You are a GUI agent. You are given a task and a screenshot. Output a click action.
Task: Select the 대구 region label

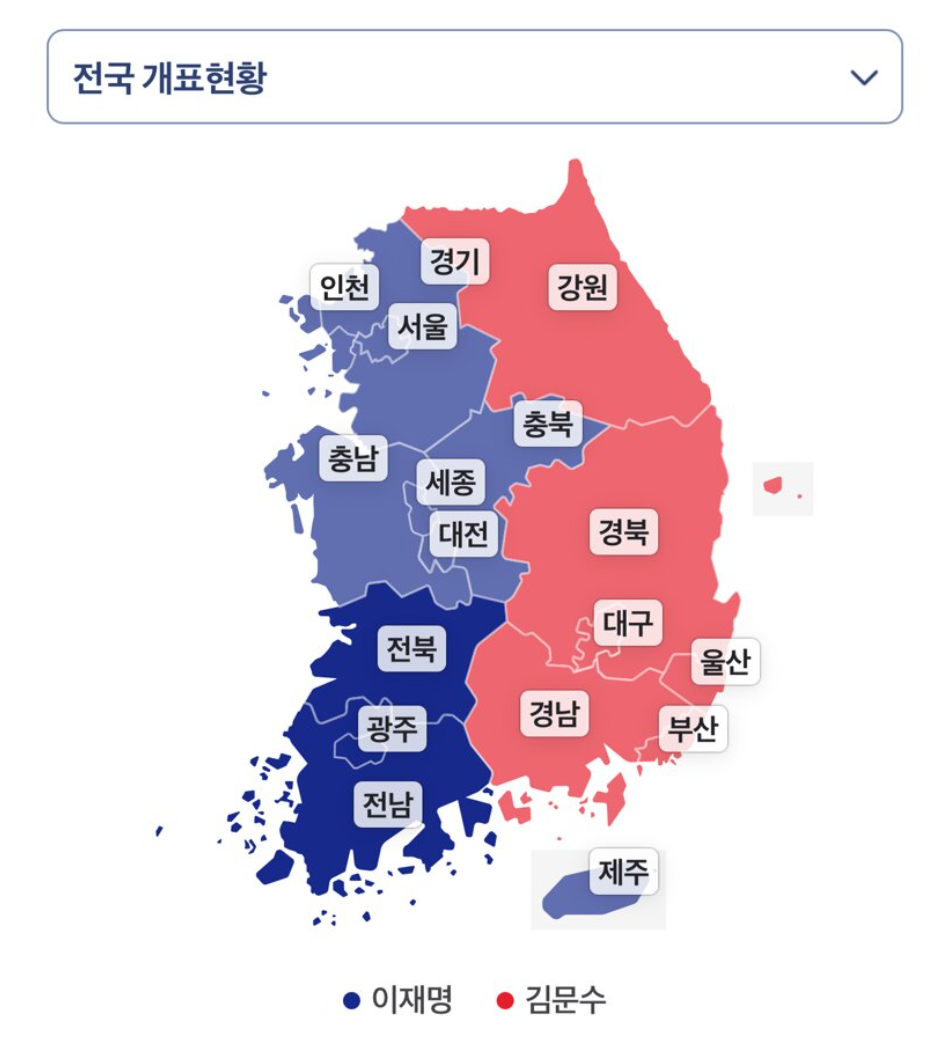(629, 622)
